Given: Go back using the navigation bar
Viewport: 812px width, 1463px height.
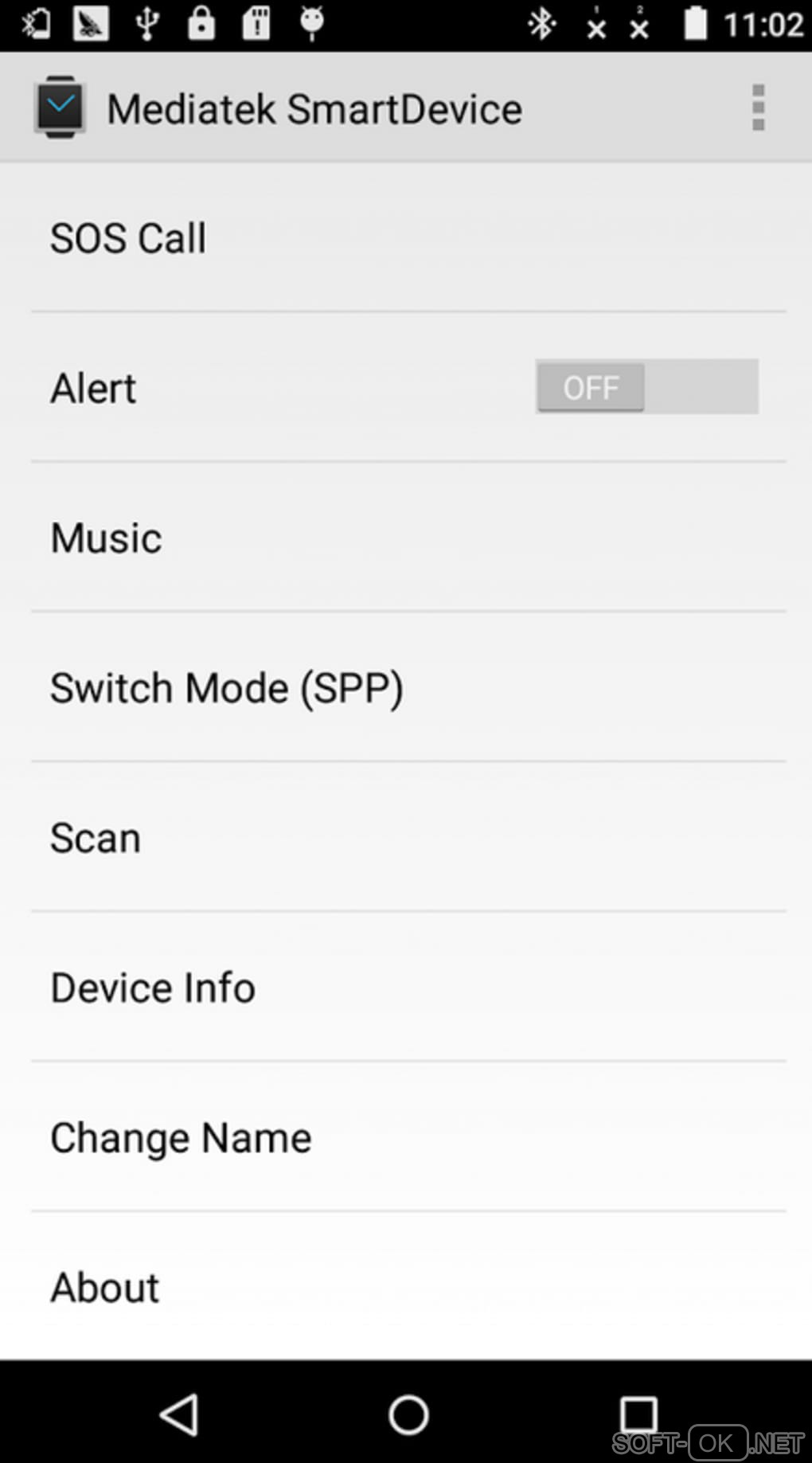Looking at the screenshot, I should pos(180,1414).
